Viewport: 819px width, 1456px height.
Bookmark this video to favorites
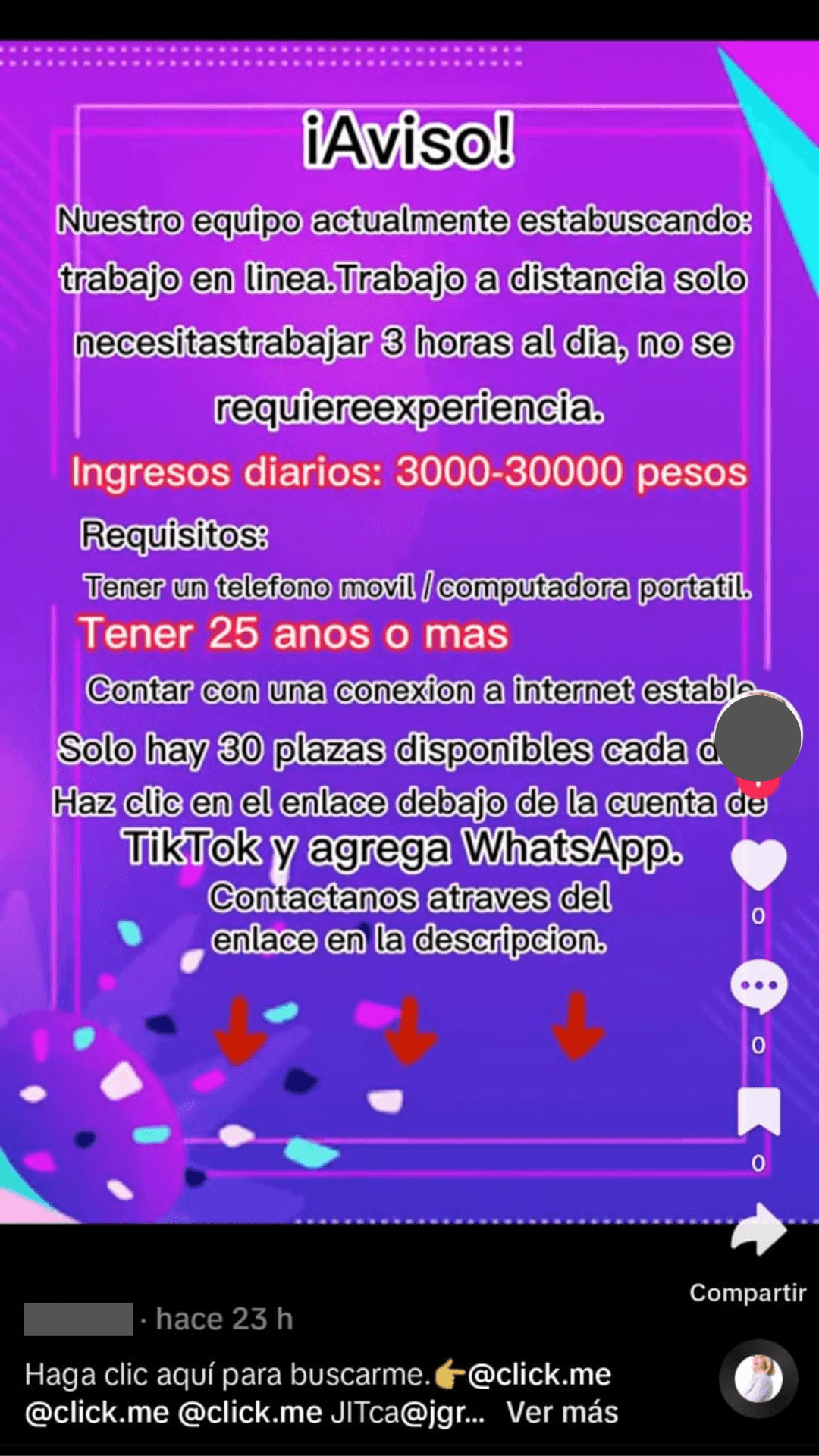coord(758,1111)
